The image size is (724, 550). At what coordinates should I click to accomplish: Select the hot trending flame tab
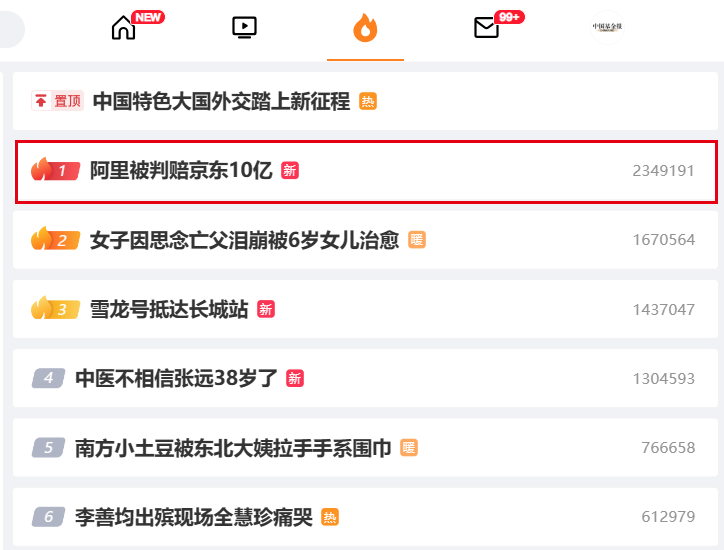tap(365, 29)
